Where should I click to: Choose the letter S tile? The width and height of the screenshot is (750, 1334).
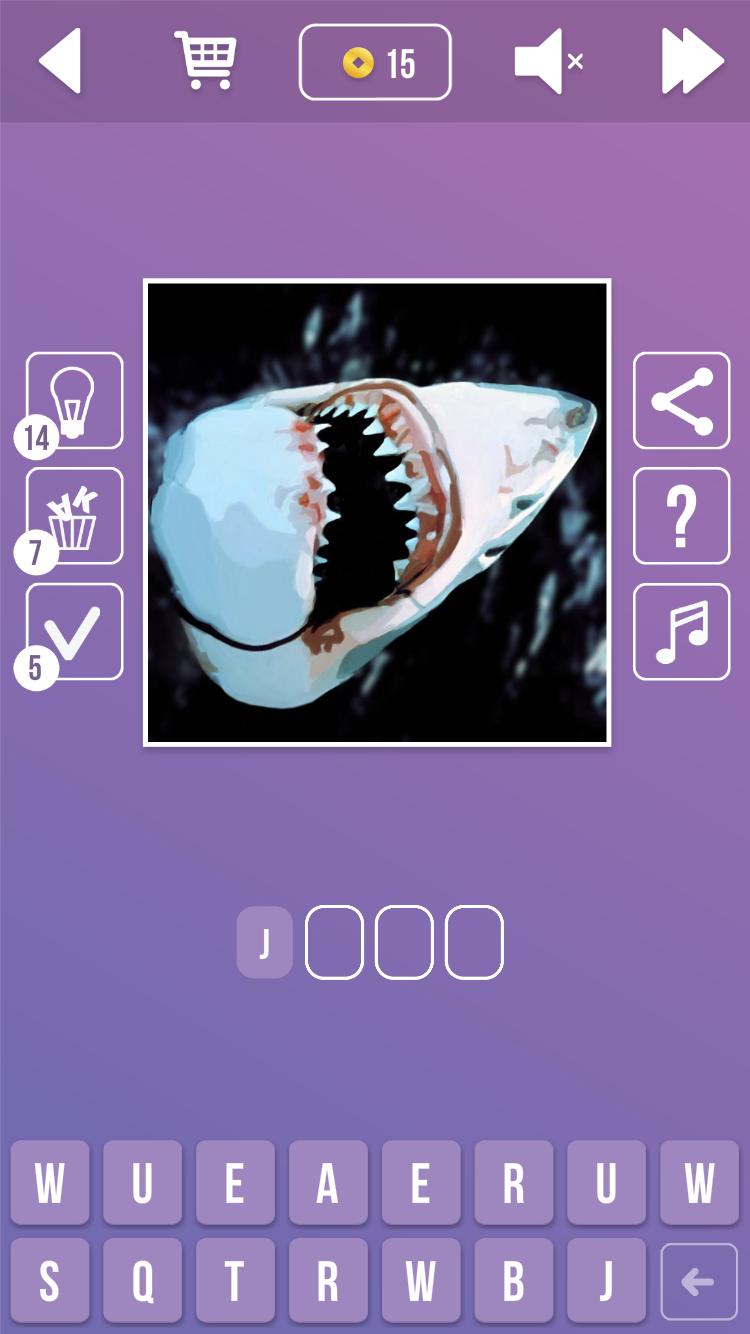tap(50, 1281)
